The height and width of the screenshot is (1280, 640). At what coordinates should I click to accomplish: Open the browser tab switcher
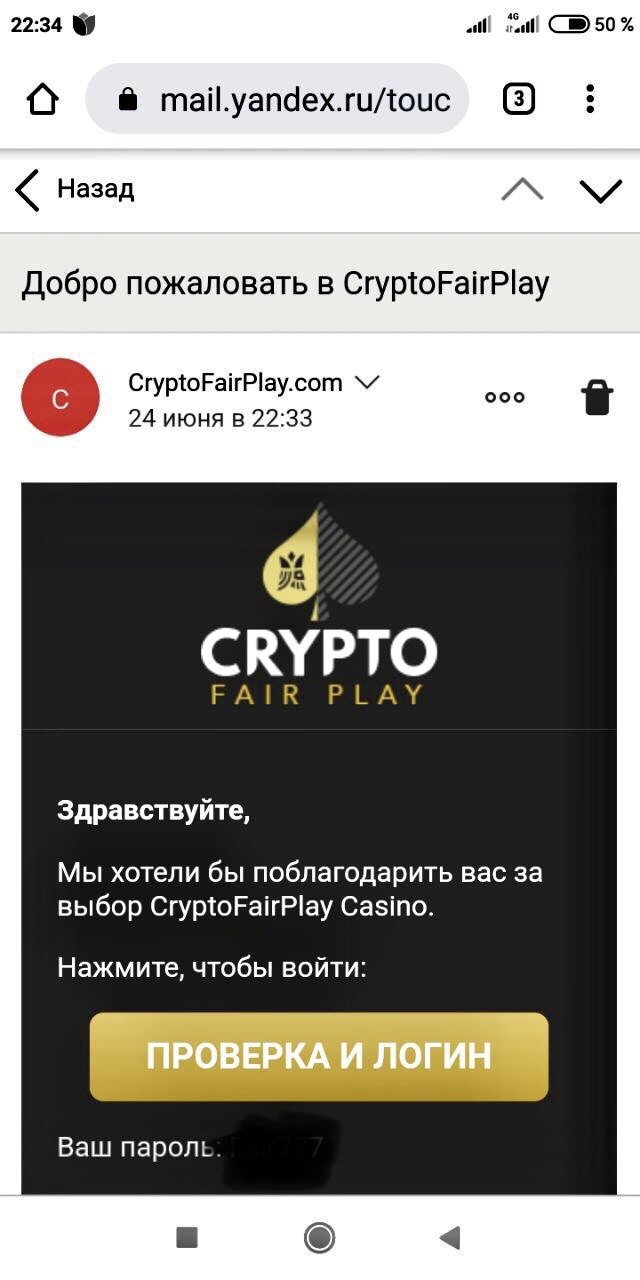pos(518,99)
